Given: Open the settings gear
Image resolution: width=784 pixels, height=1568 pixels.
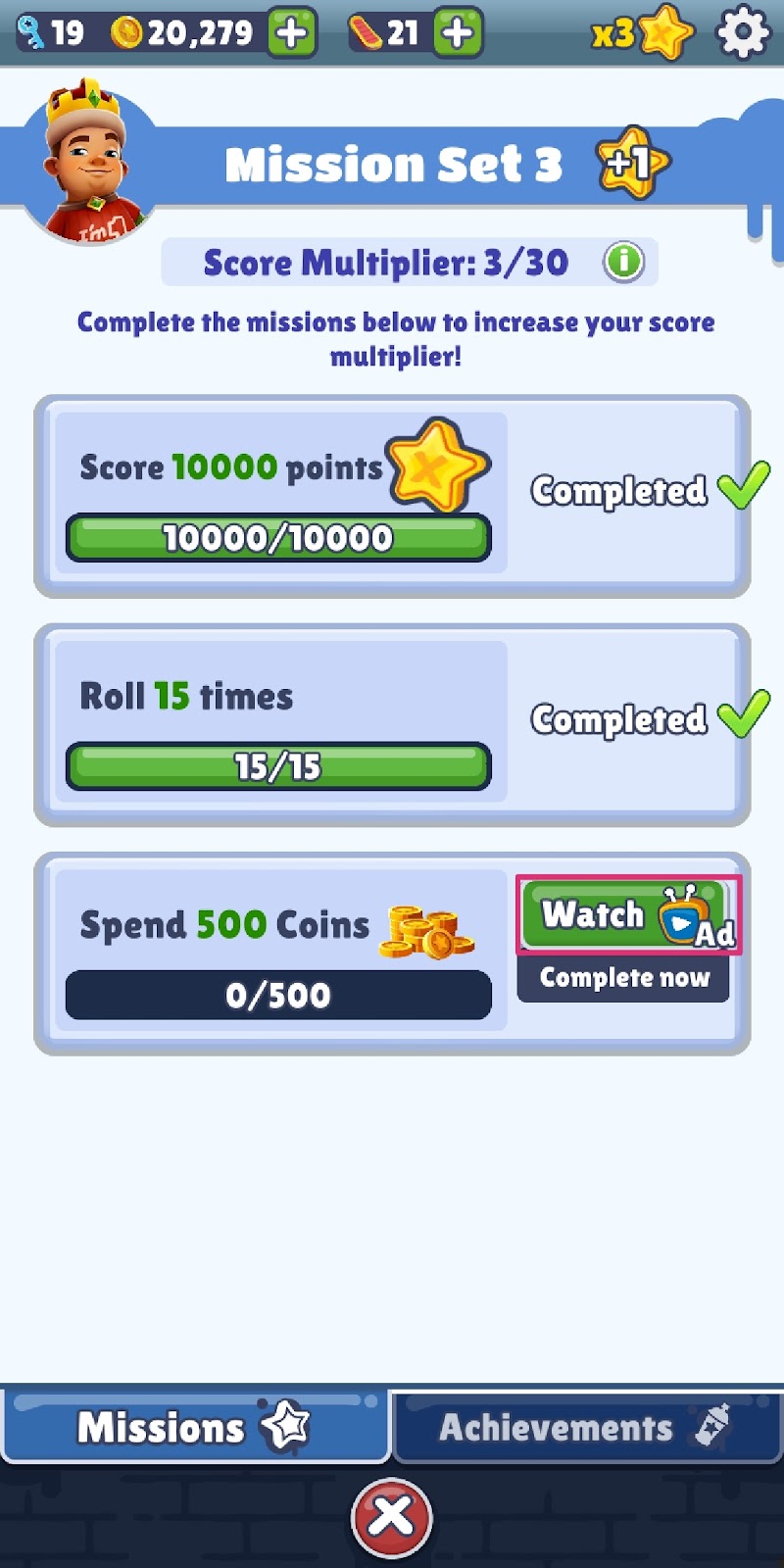Looking at the screenshot, I should point(744,33).
